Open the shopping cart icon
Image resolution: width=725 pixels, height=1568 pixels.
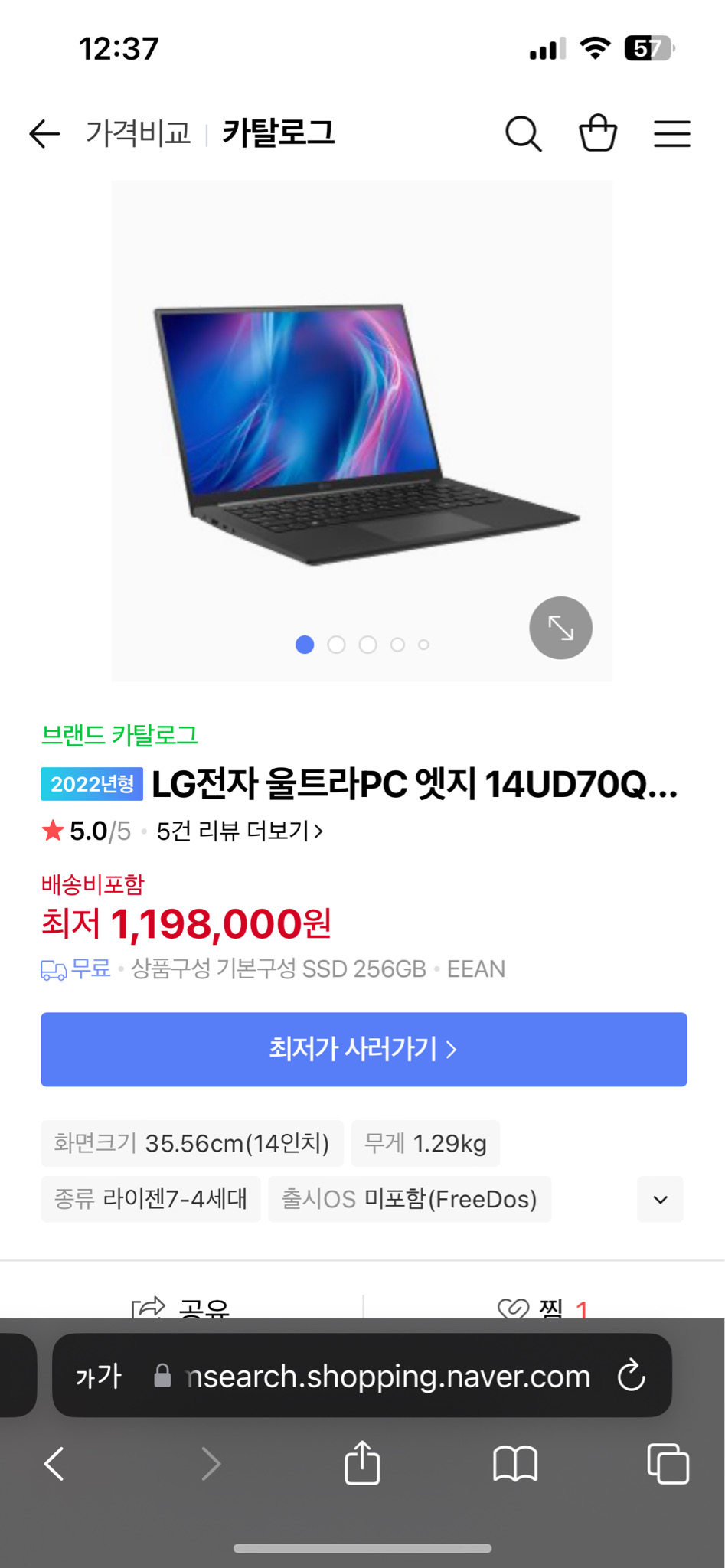click(598, 133)
